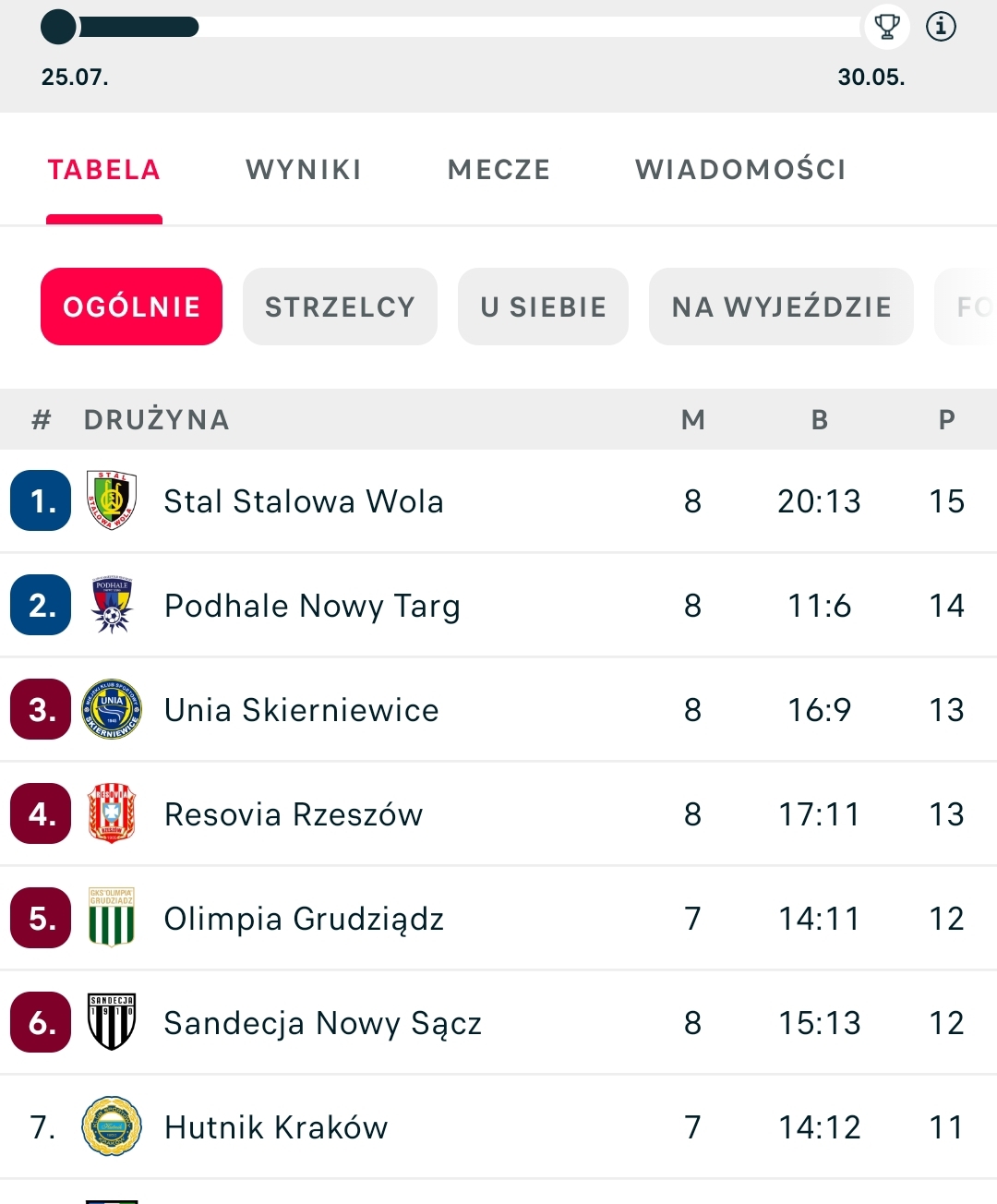View Unia Skierniewice team details
The width and height of the screenshot is (997, 1204).
tap(301, 710)
